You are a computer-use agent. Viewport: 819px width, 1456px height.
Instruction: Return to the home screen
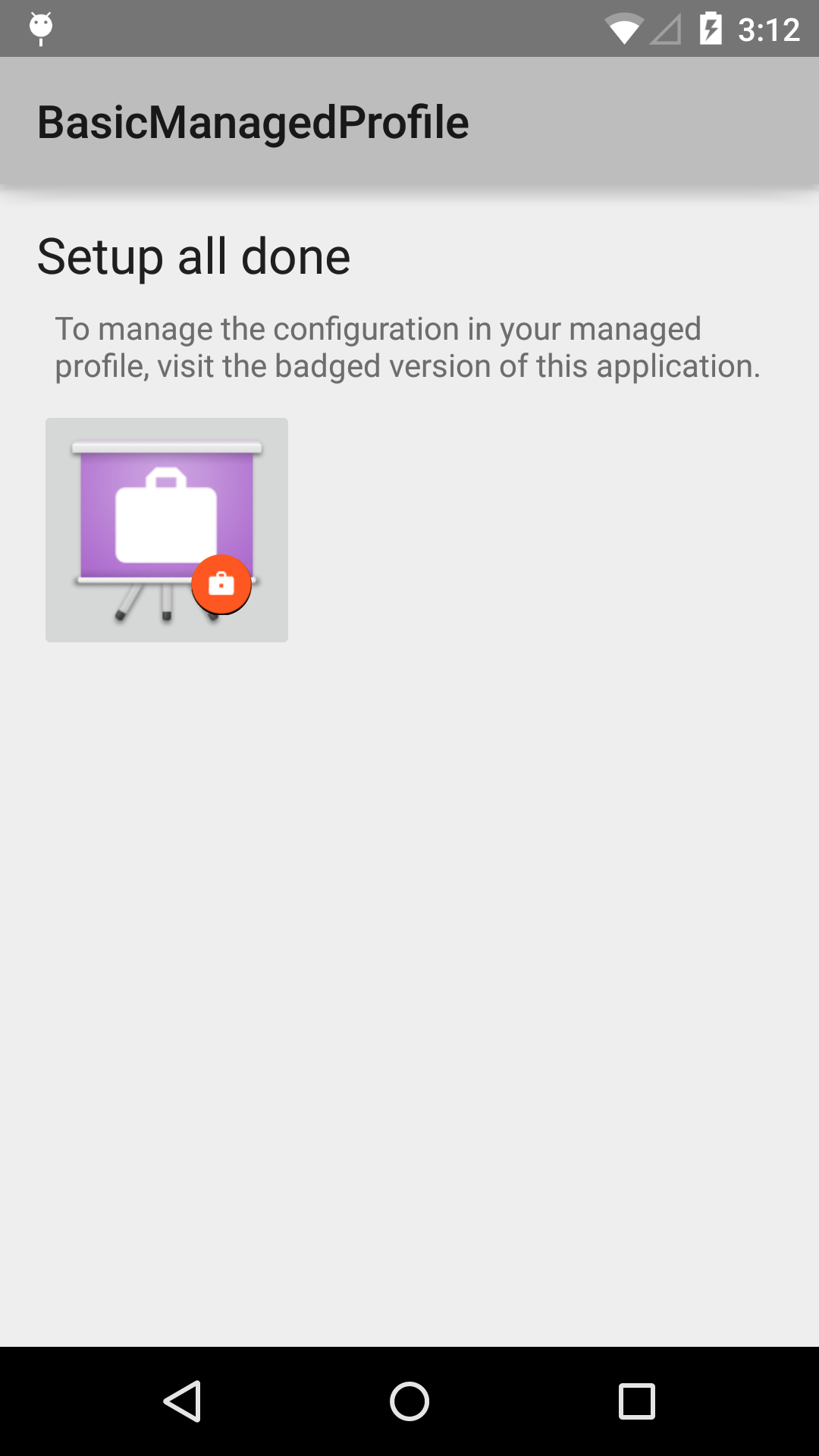[x=409, y=1401]
